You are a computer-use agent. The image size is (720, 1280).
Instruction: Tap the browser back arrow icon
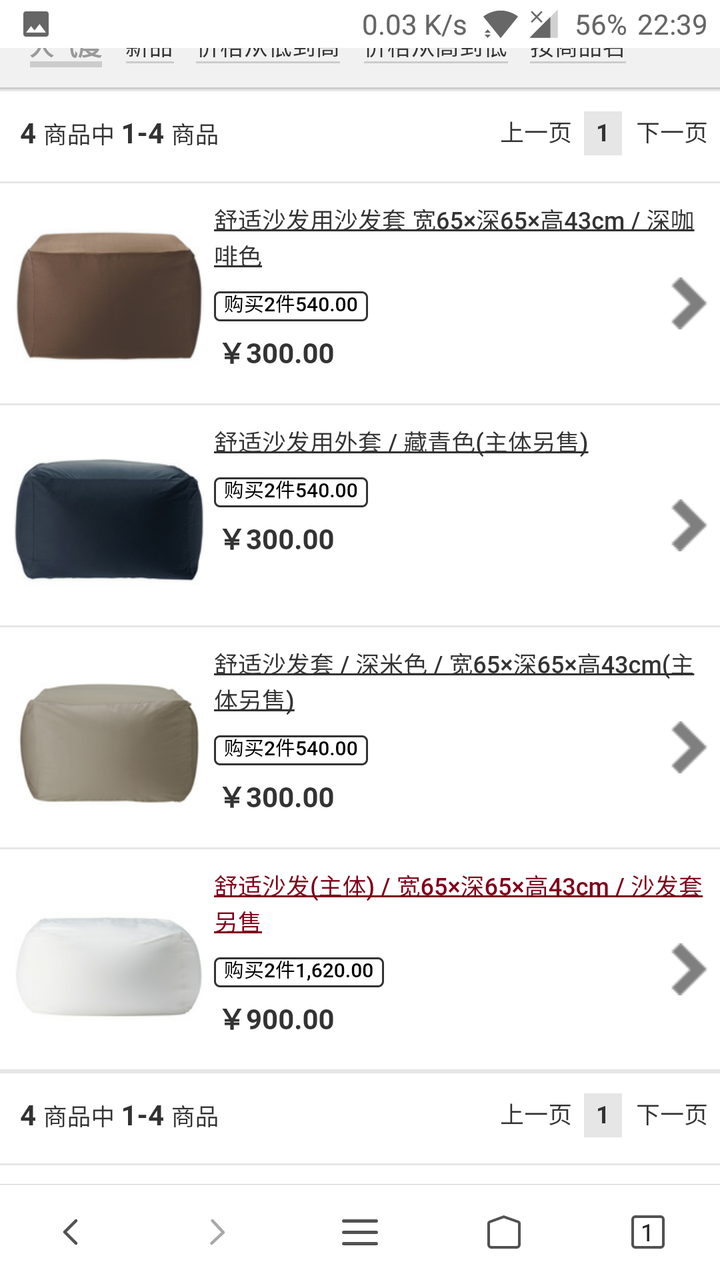coord(70,1231)
